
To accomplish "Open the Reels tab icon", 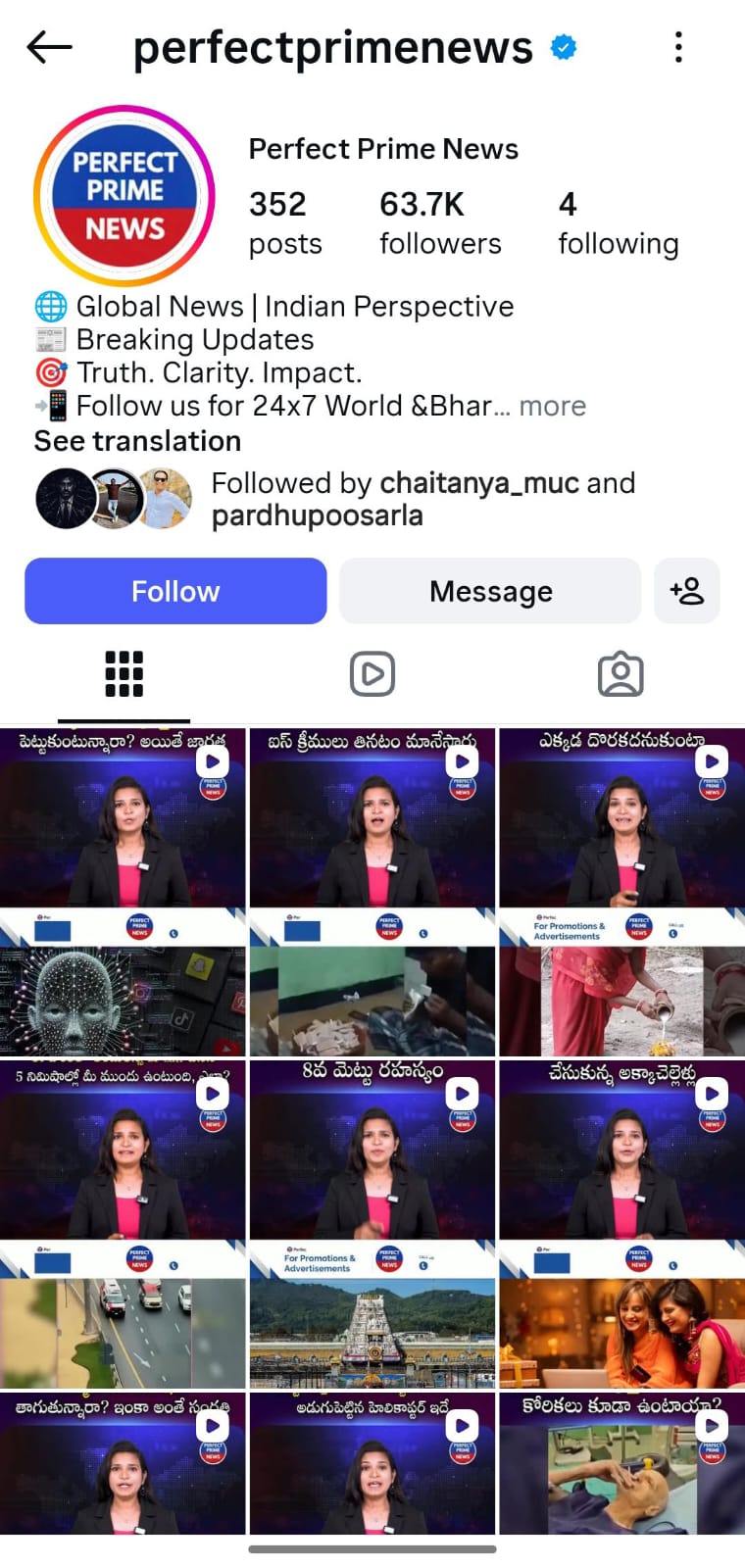I will [x=372, y=673].
